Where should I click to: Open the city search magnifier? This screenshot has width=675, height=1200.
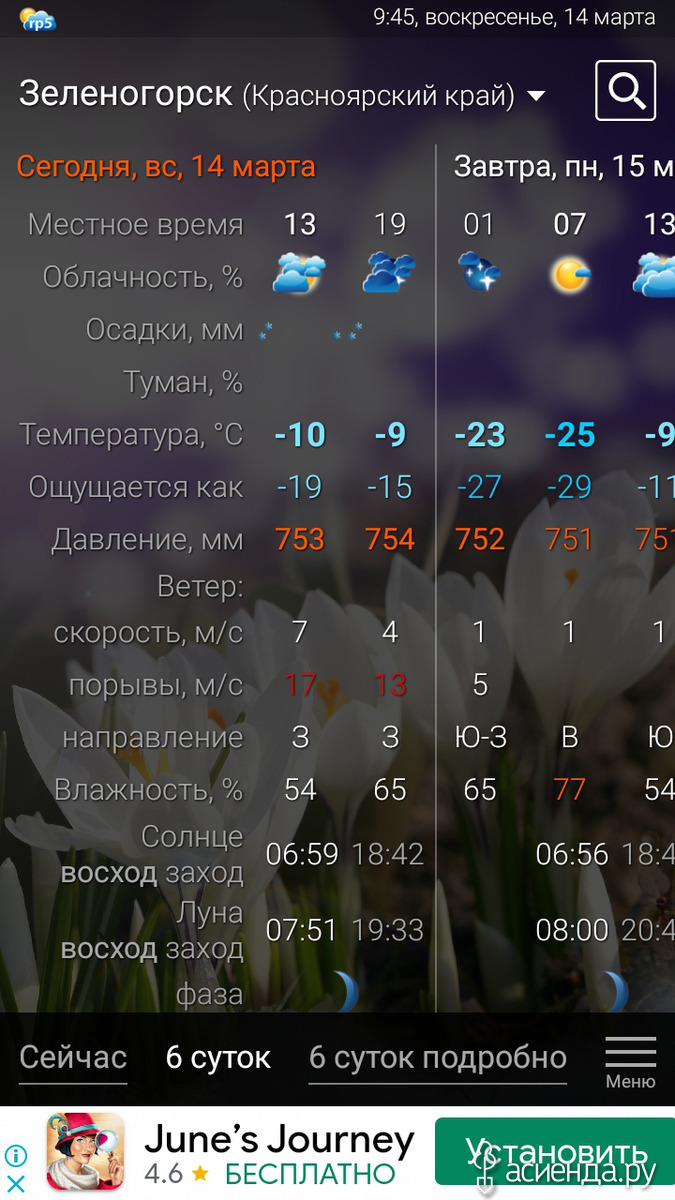[625, 91]
